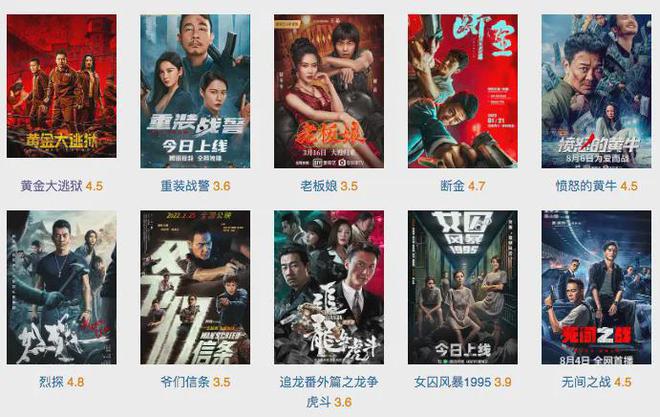View details for 重装战警
Viewport: 660px width, 417px height.
[x=194, y=91]
